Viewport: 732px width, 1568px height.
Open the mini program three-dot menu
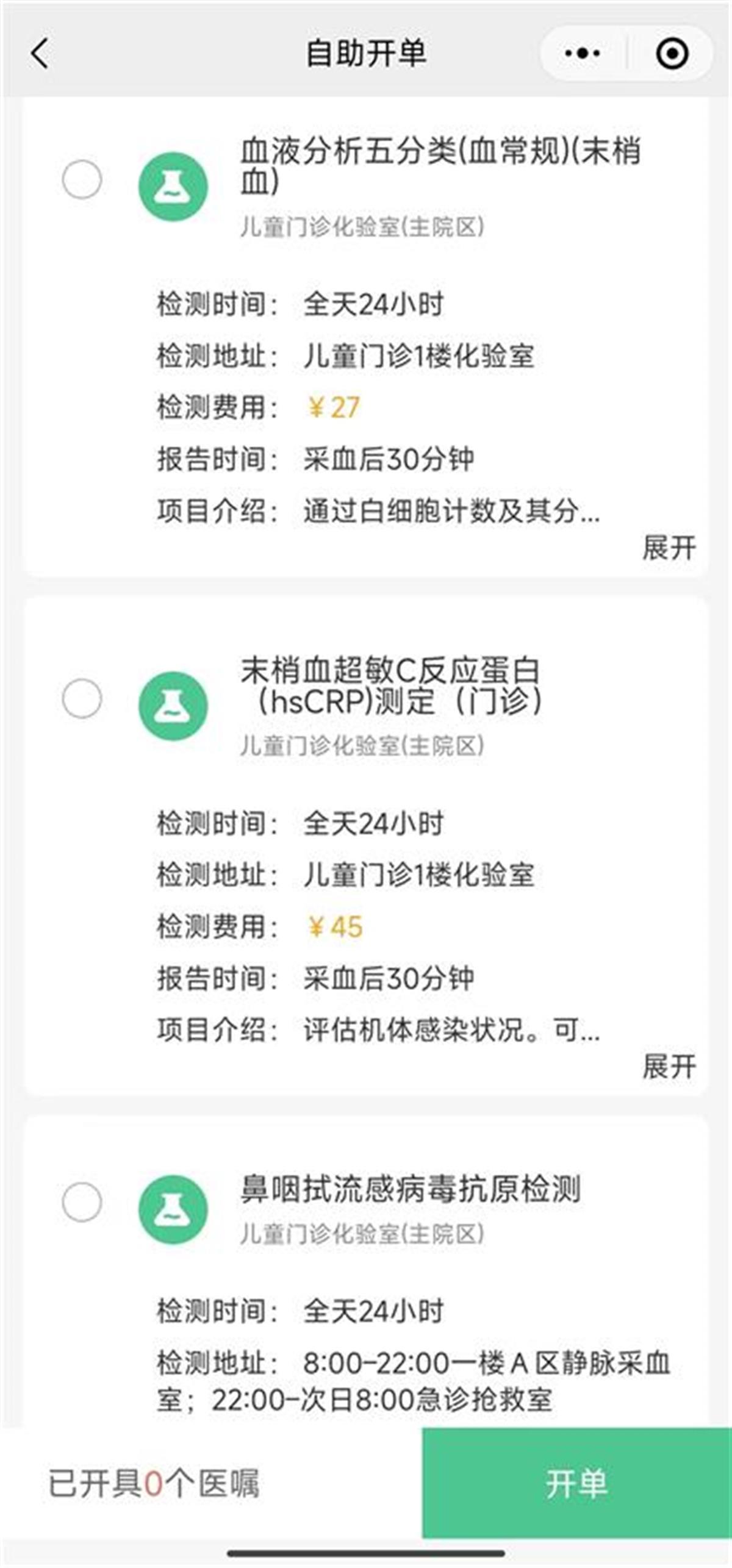[x=583, y=54]
